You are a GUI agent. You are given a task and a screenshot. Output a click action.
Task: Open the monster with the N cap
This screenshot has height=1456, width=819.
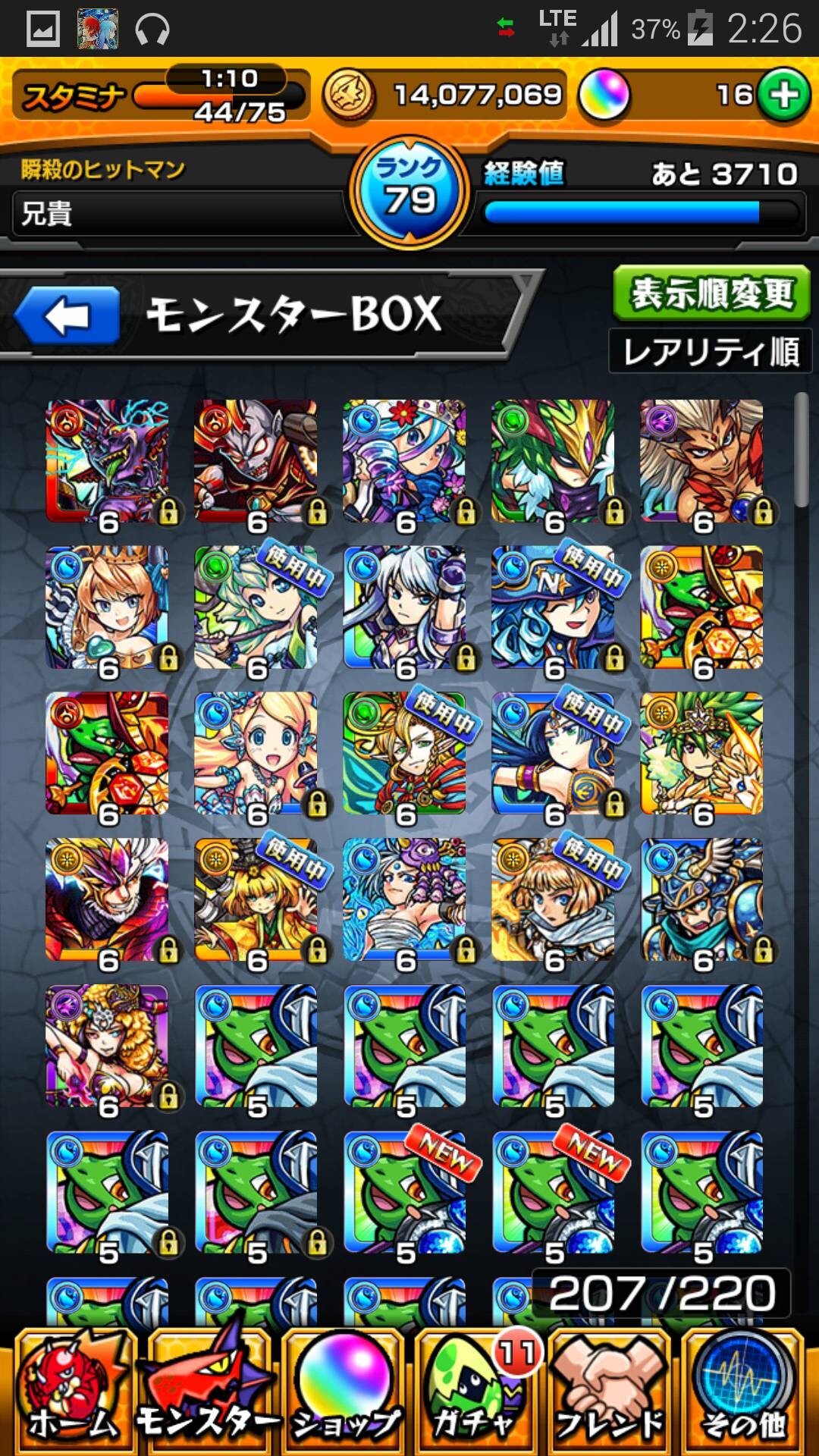(554, 608)
